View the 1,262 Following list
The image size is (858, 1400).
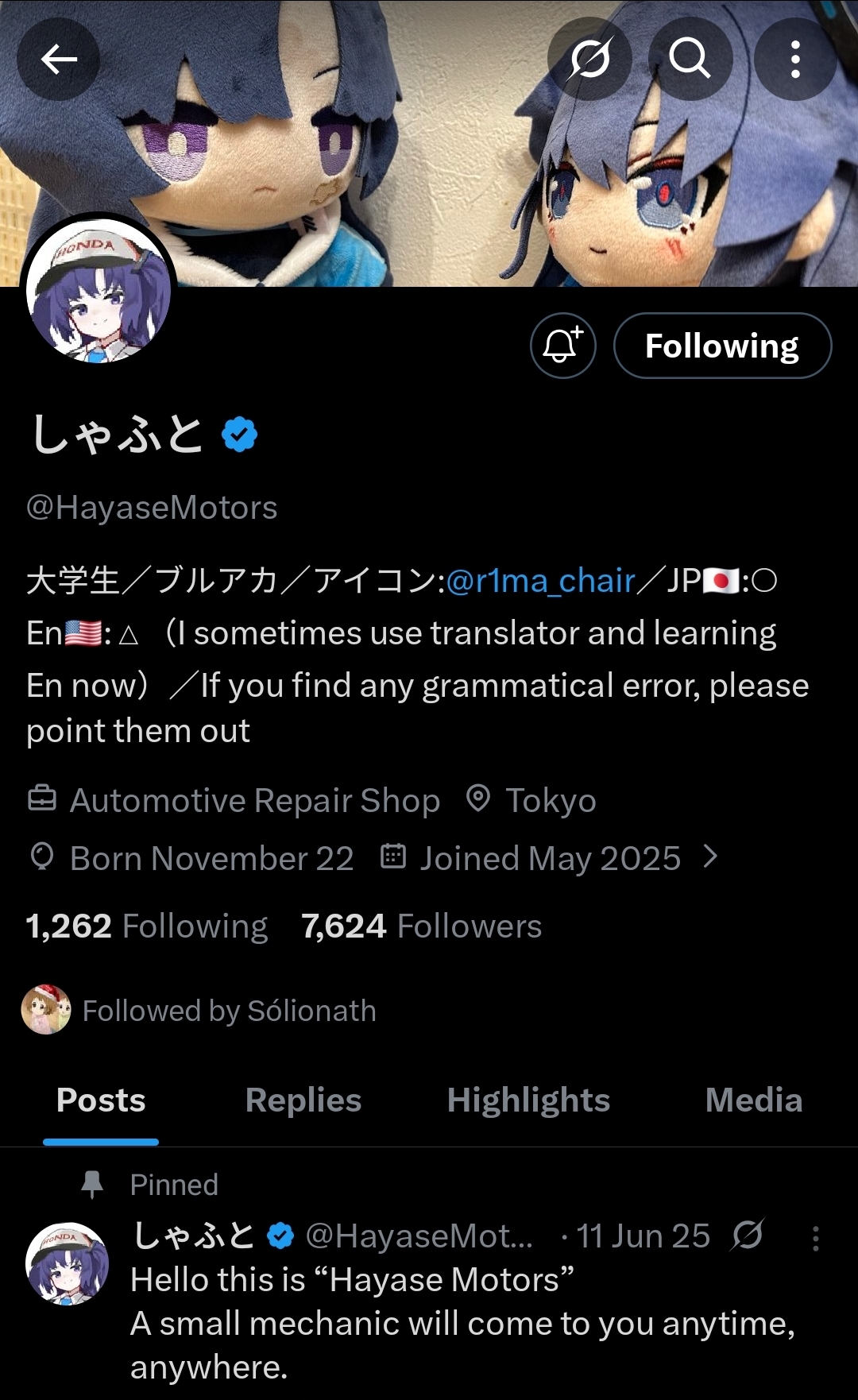tap(147, 926)
